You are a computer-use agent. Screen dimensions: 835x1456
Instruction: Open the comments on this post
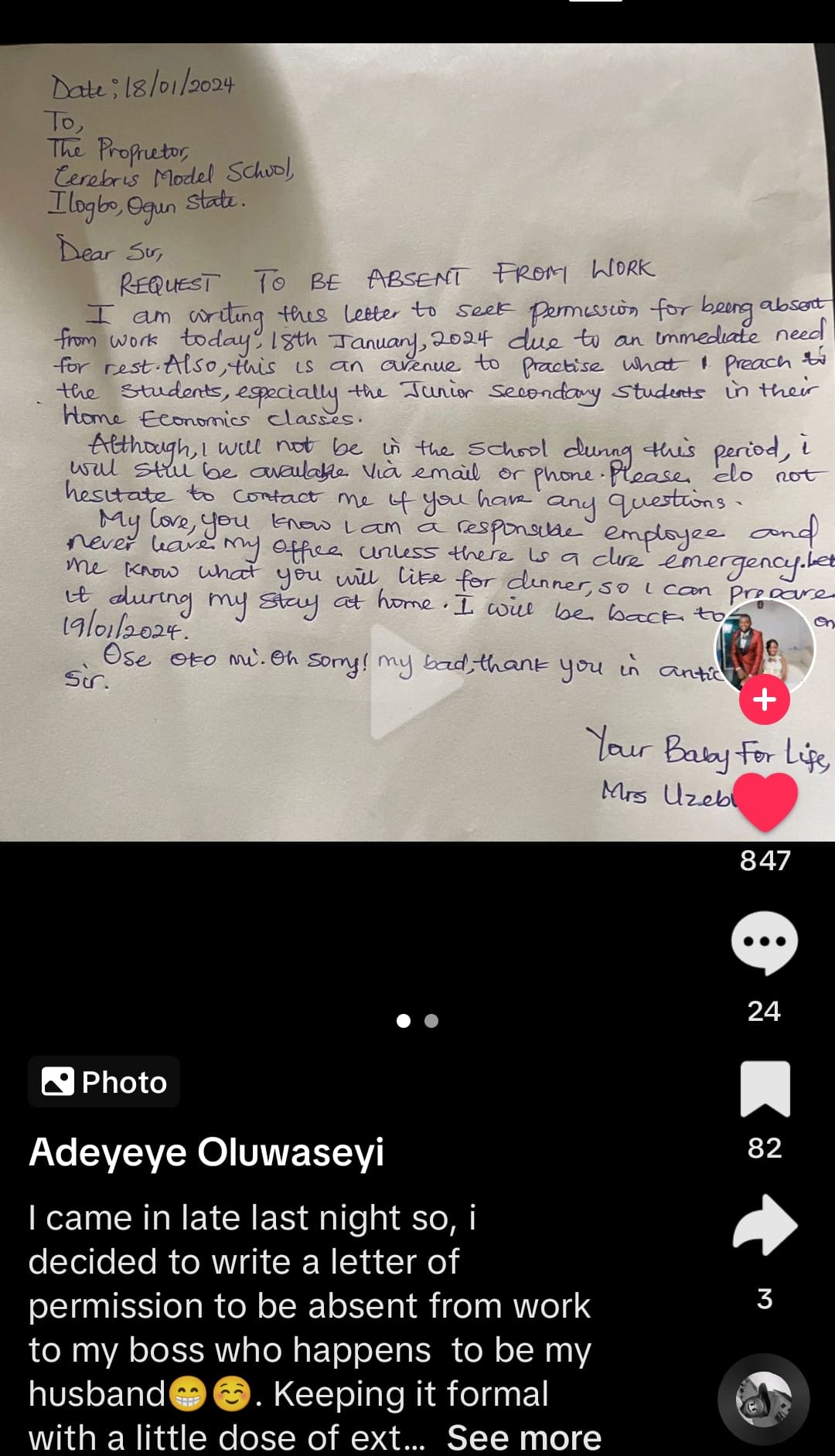[764, 943]
